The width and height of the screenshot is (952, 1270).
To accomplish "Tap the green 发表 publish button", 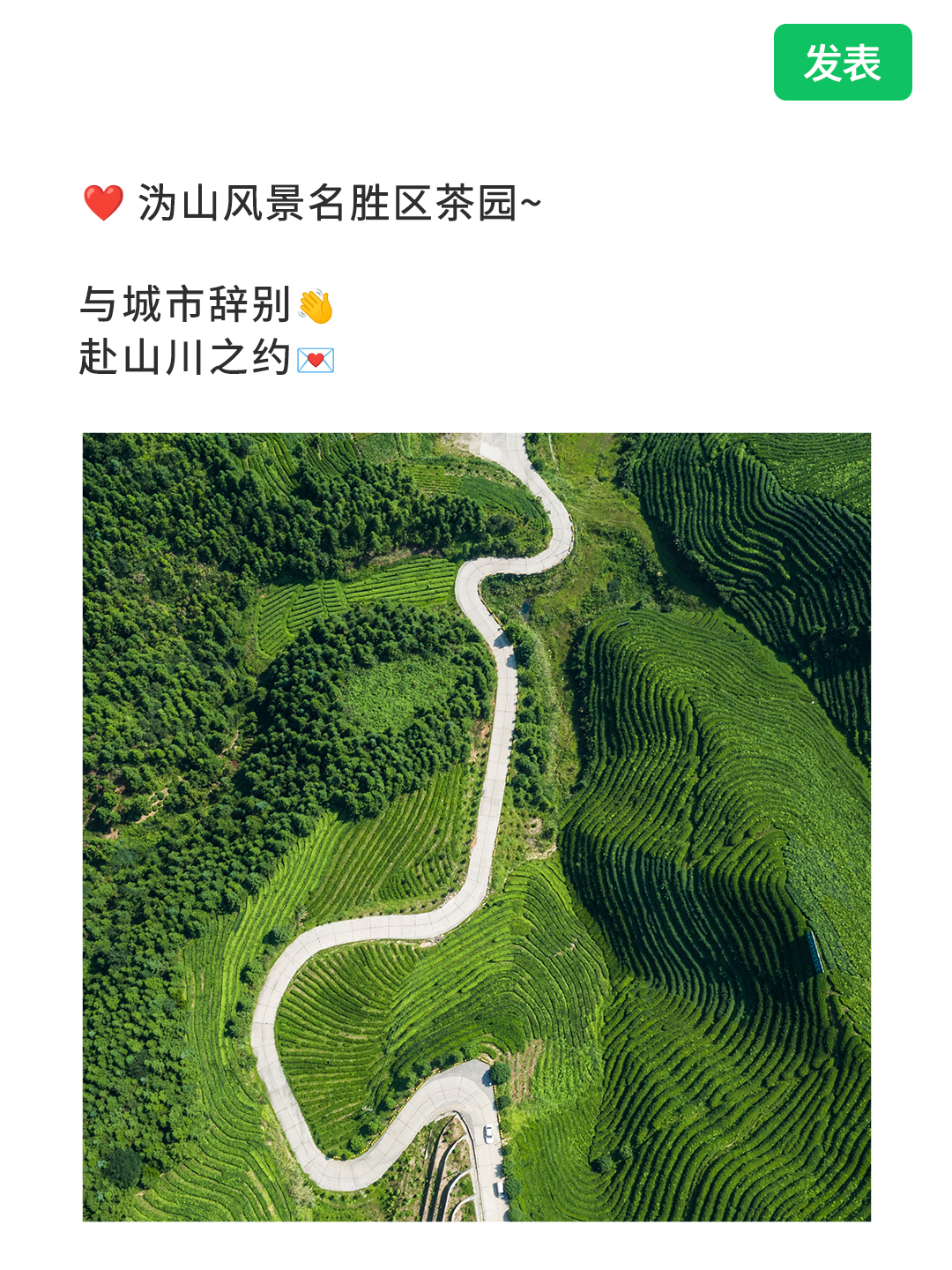I will (x=842, y=63).
